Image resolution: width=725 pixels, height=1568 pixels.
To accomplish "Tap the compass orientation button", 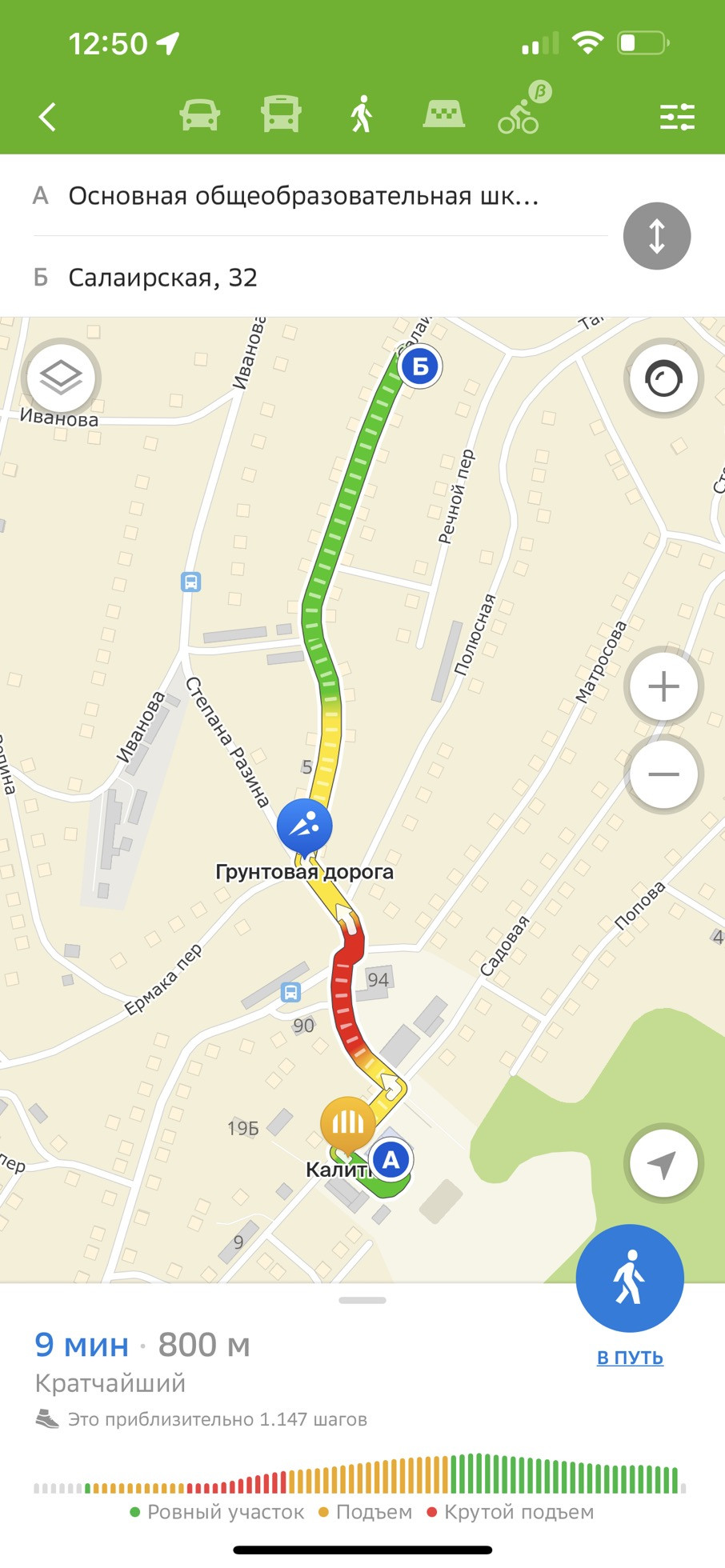I will (x=663, y=378).
